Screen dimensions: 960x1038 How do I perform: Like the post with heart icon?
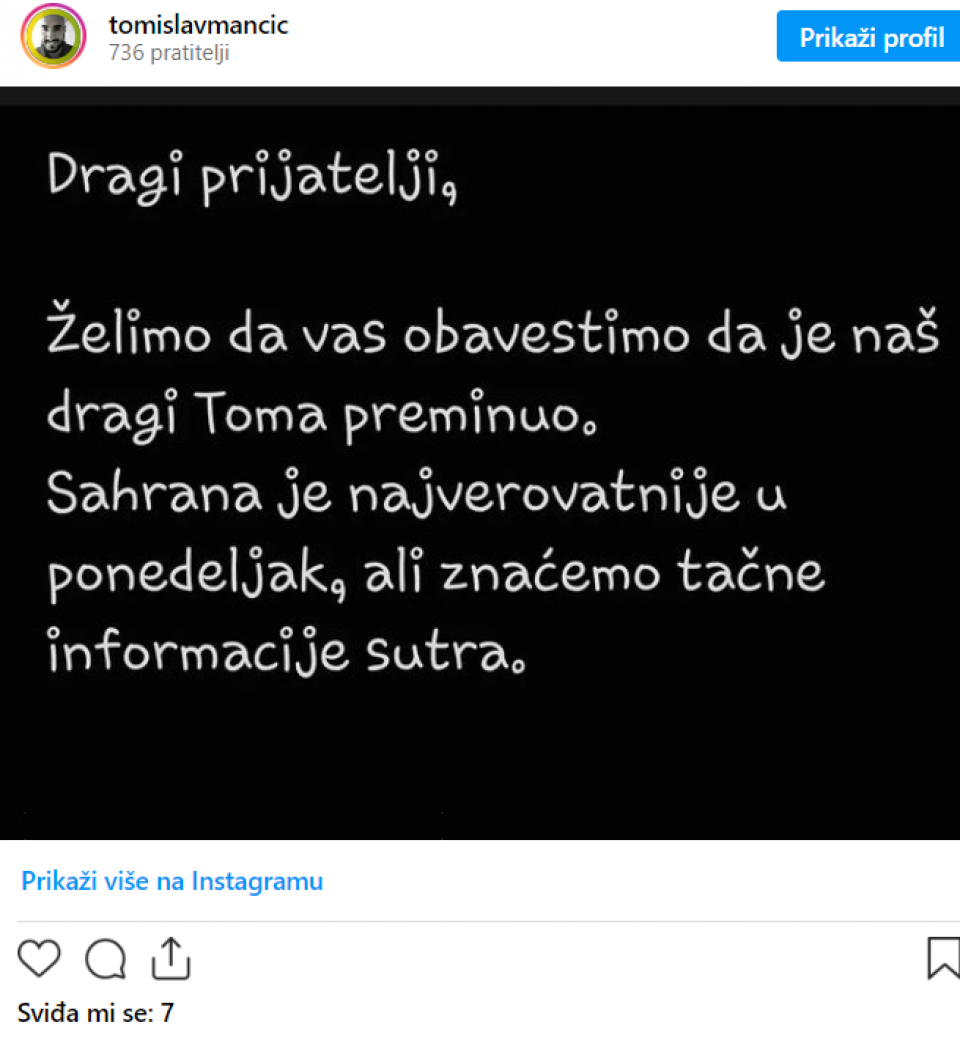point(40,959)
